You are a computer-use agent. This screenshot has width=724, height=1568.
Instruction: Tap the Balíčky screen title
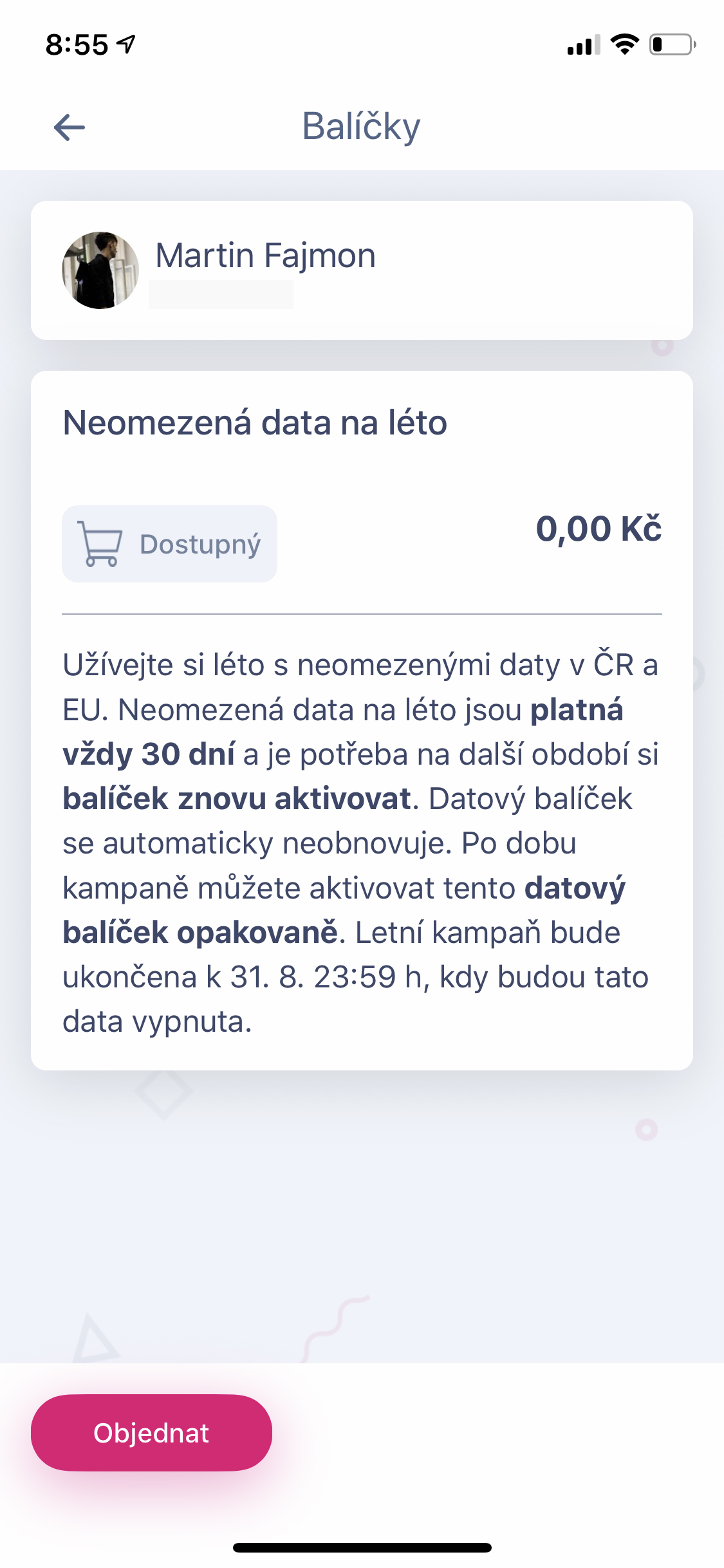(361, 126)
